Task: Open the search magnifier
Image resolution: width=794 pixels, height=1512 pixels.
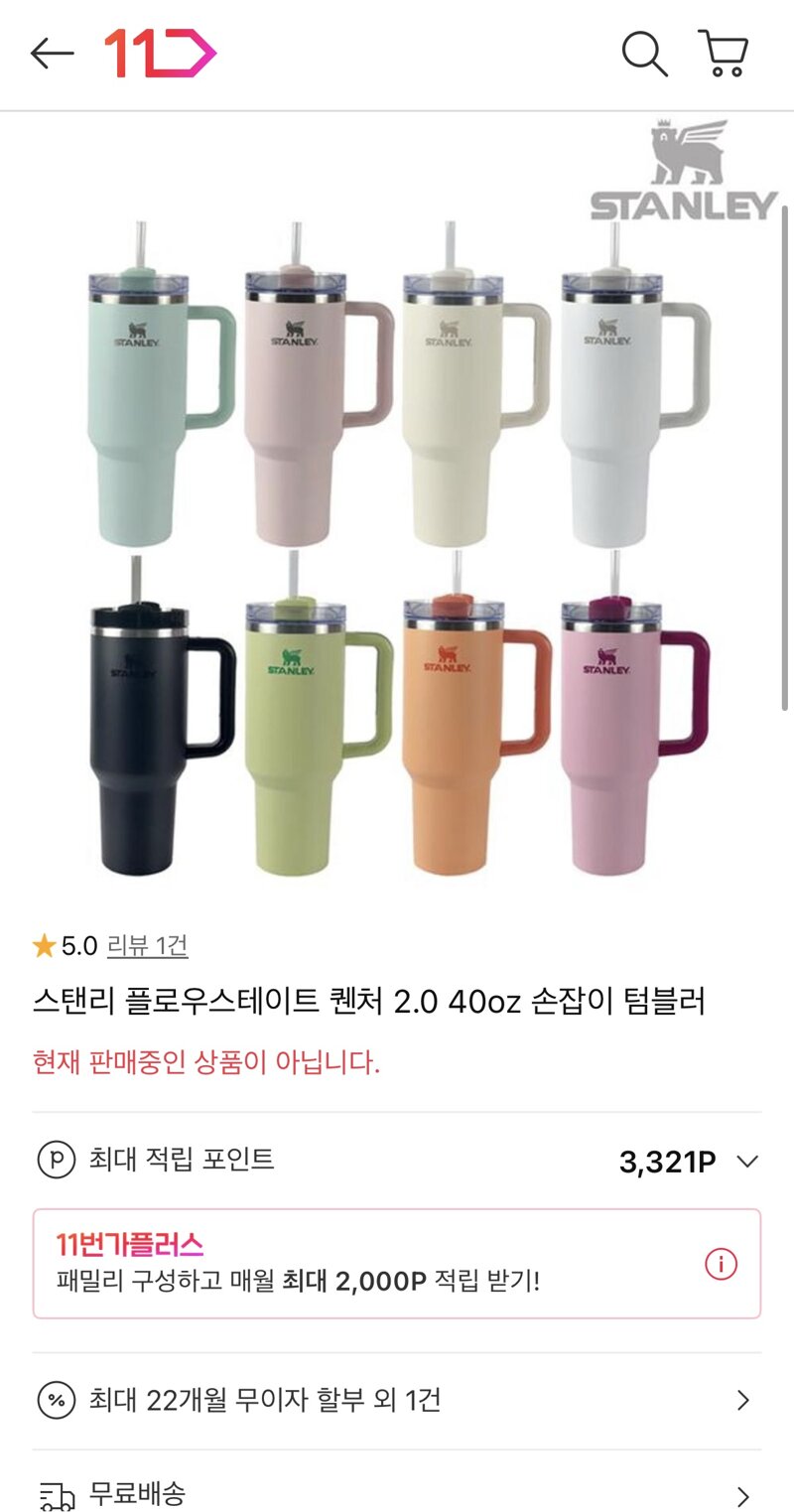Action: point(644,54)
